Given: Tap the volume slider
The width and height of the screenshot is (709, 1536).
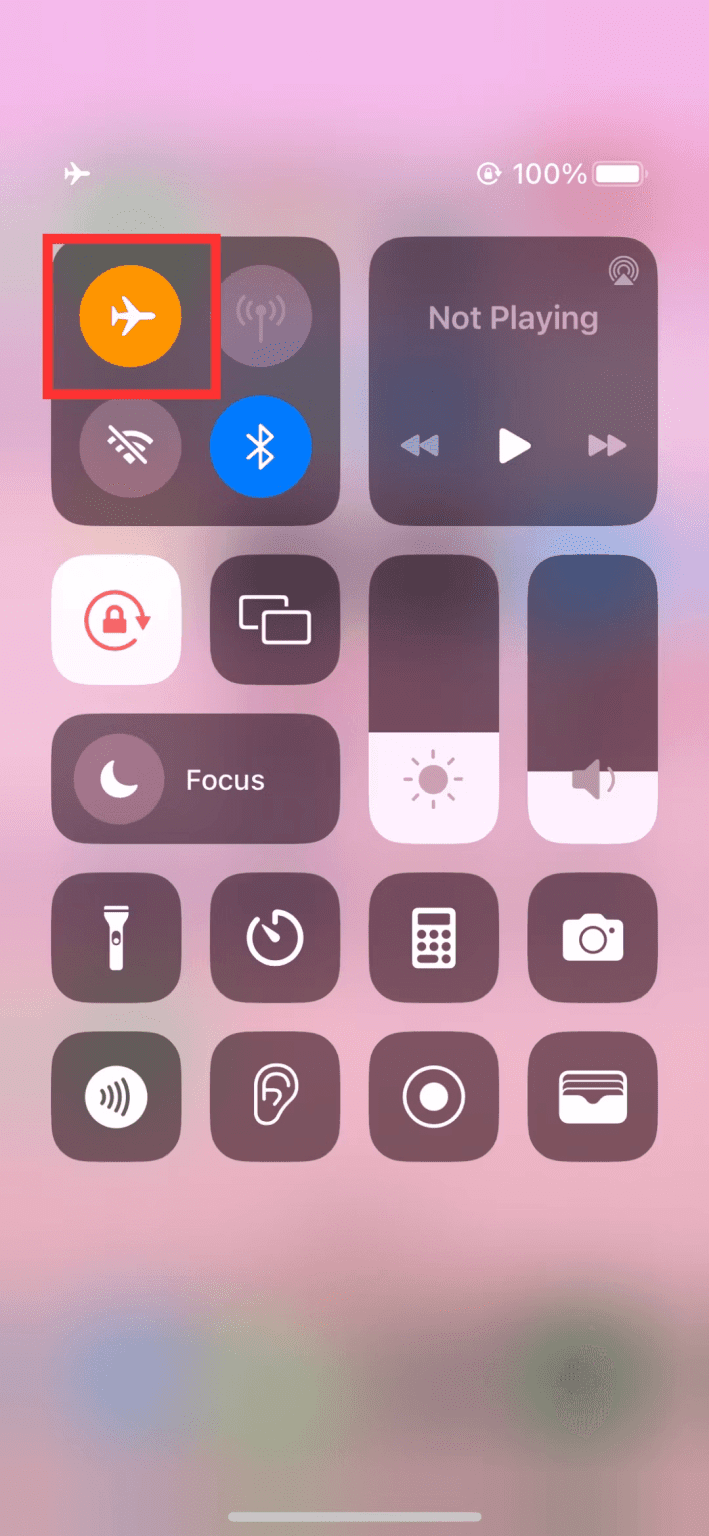Looking at the screenshot, I should (x=593, y=699).
